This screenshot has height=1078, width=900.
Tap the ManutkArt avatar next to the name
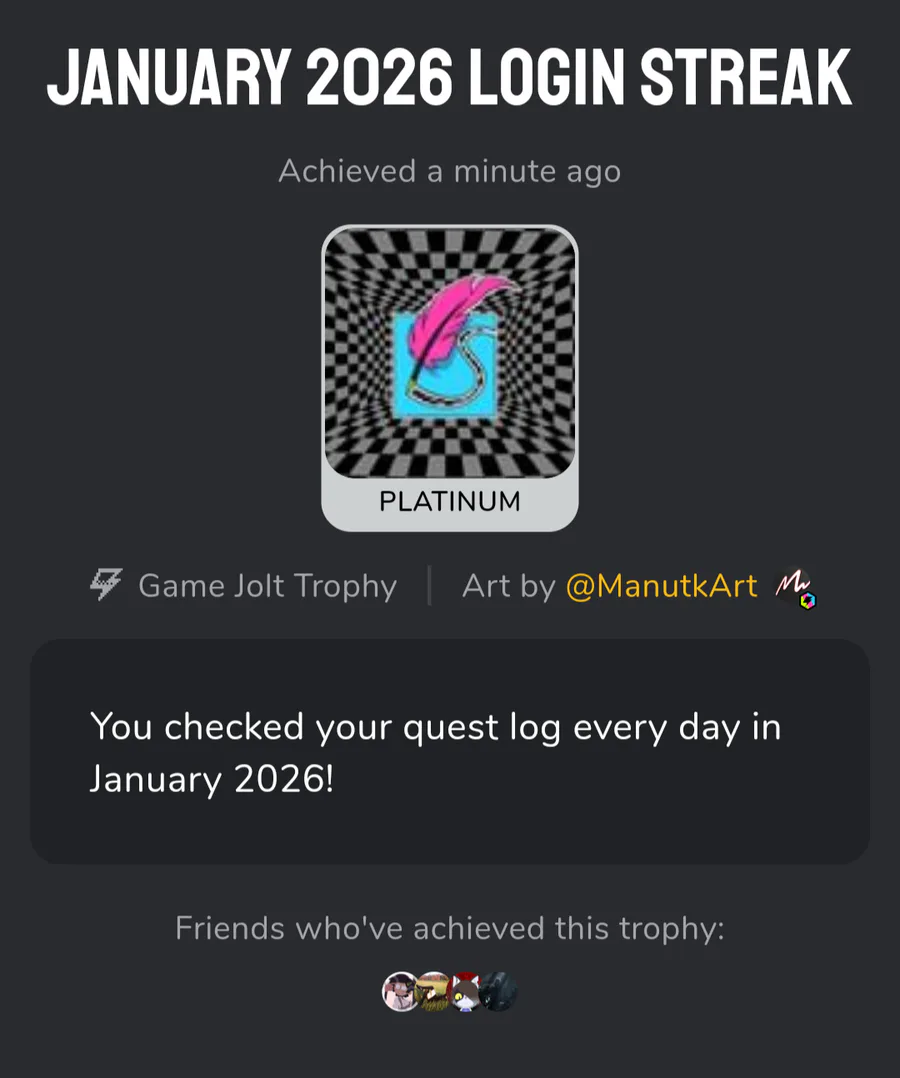[794, 586]
